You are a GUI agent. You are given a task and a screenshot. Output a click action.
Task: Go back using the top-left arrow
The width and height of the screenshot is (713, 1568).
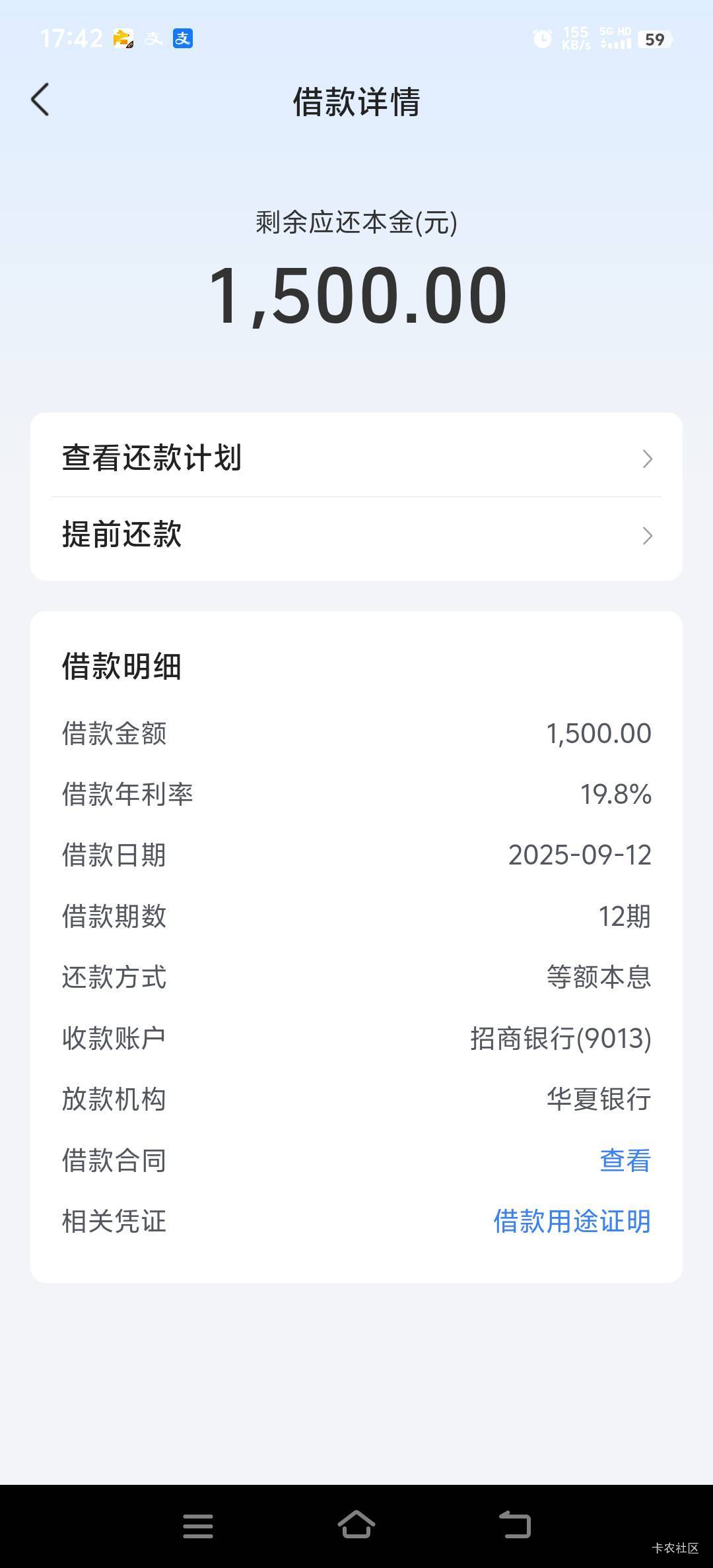[40, 100]
